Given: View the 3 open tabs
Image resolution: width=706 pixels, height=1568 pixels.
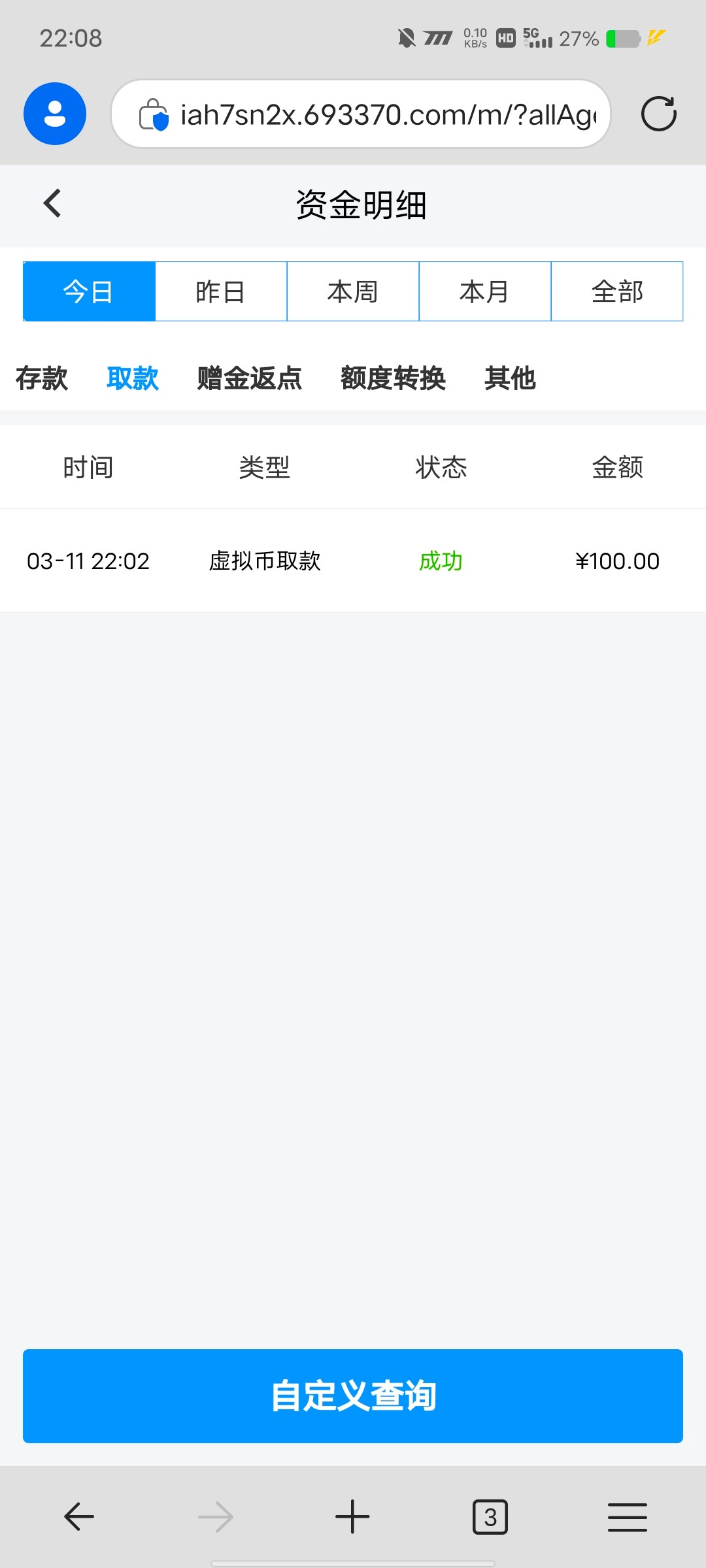Looking at the screenshot, I should pyautogui.click(x=490, y=1516).
